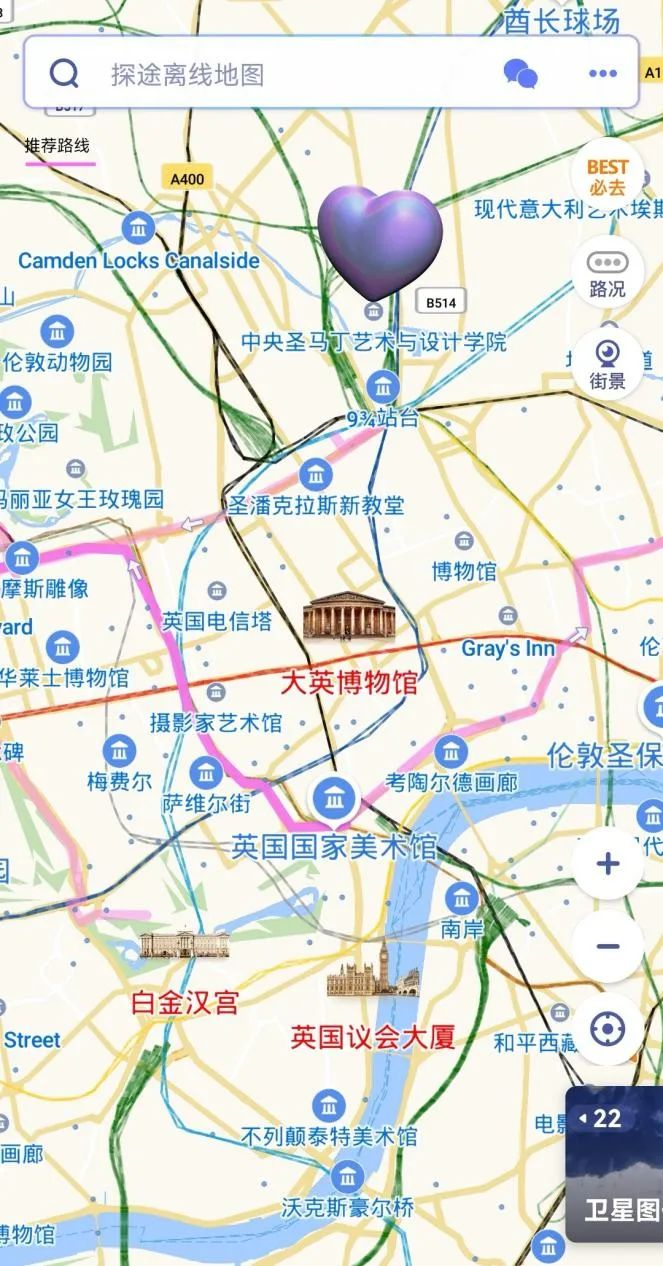Toggle the 路况 traffic layer

(607, 272)
